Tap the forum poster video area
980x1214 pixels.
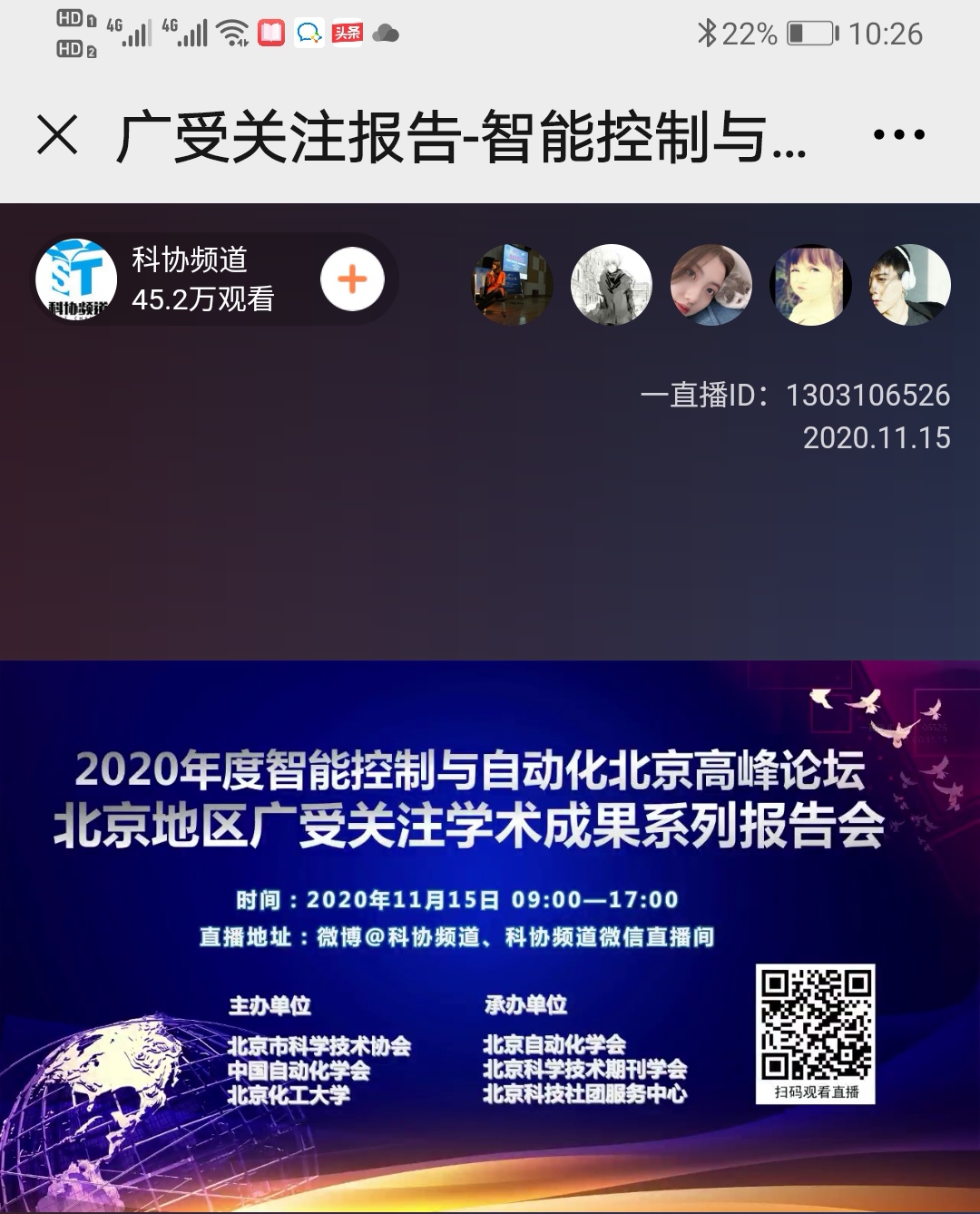490,935
